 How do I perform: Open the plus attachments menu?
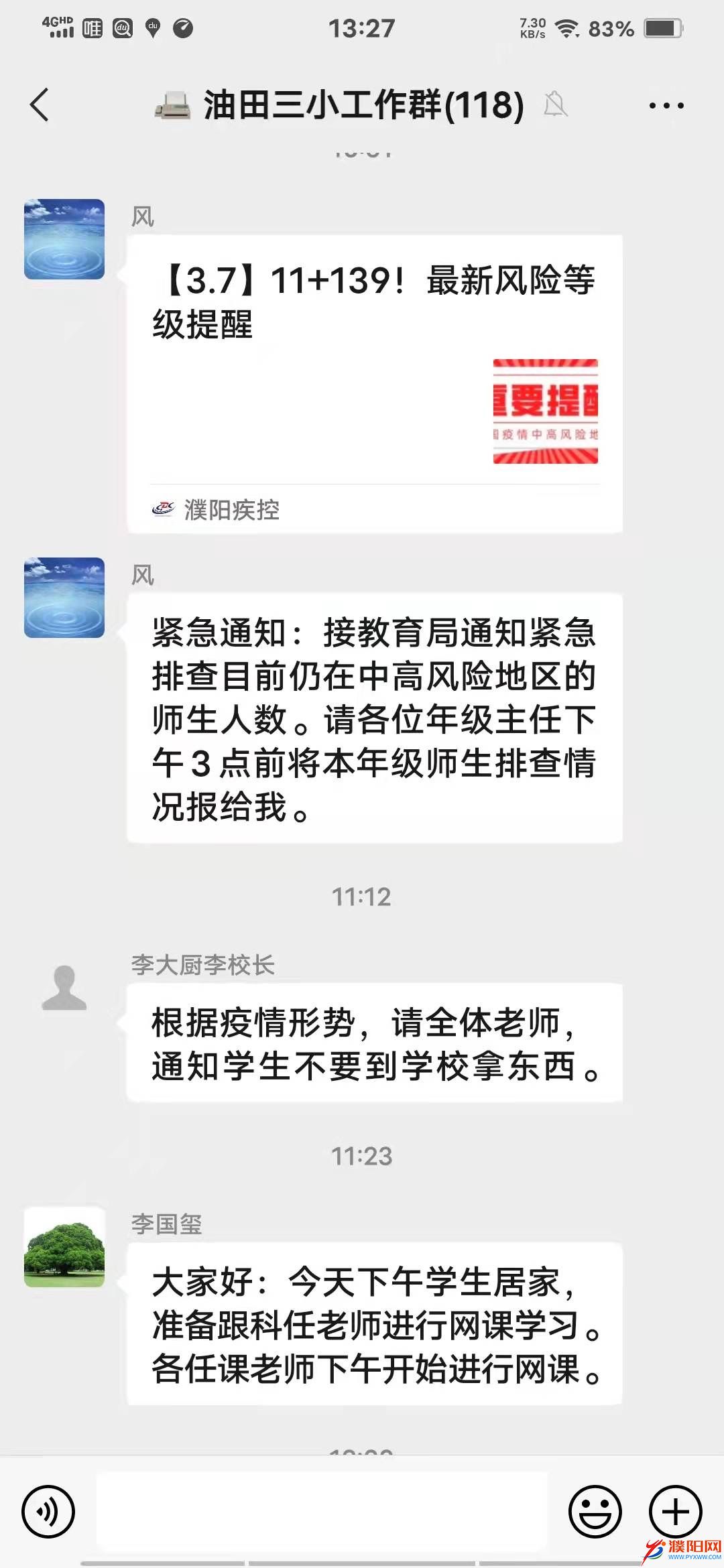click(x=676, y=1511)
